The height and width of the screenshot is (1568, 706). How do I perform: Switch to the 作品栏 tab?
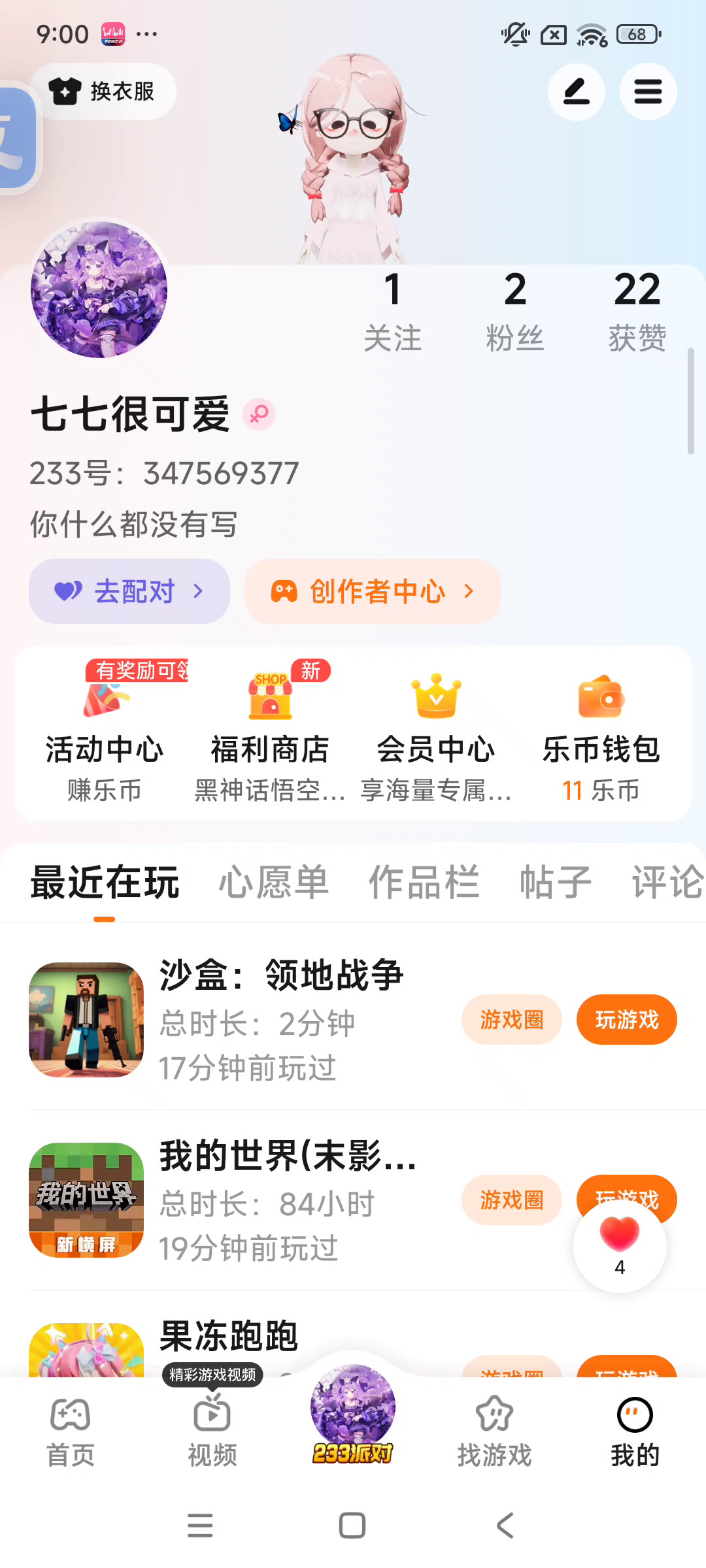424,882
